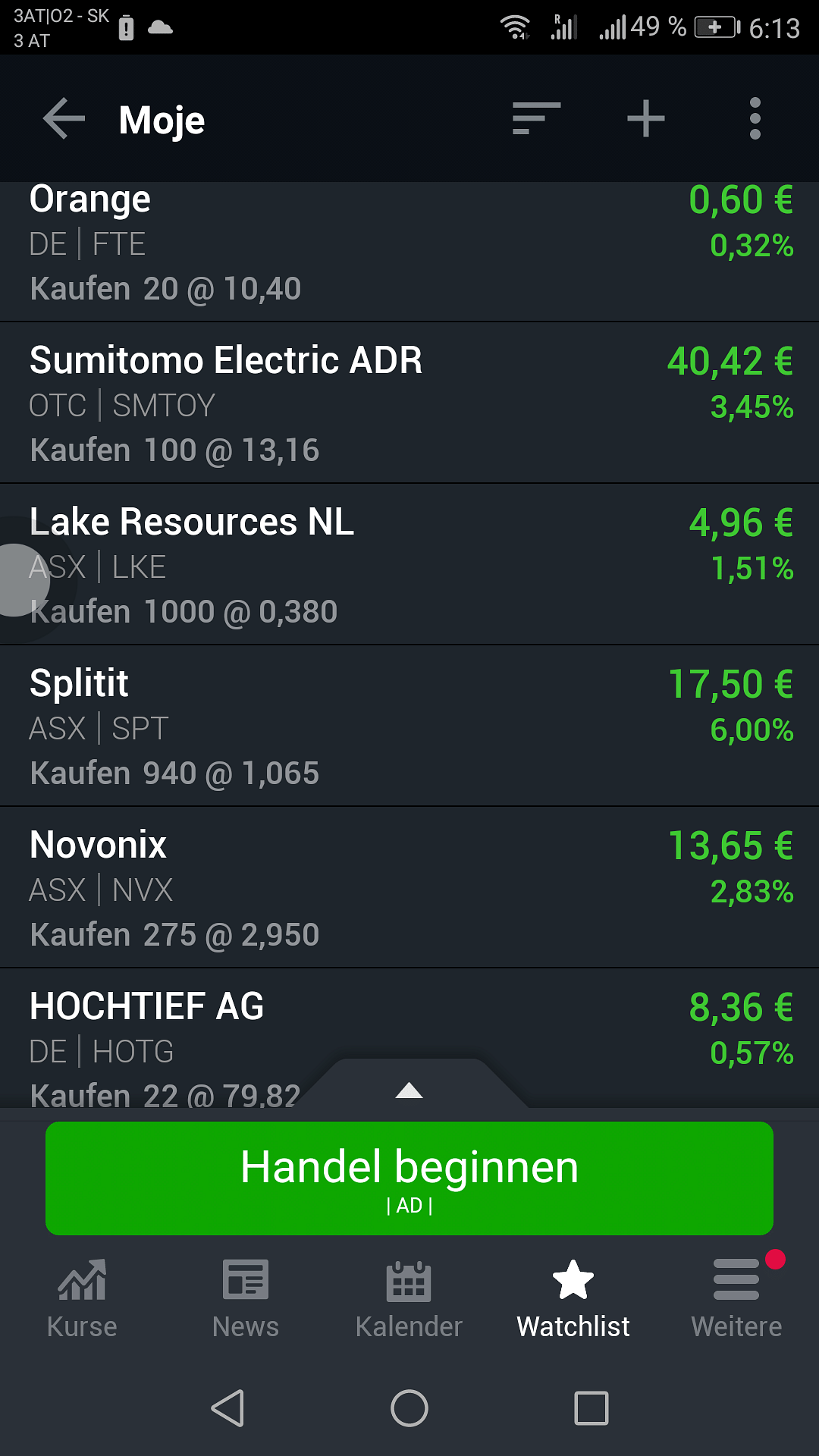Open Sumitomo Electric ADR position
819x1456 pixels.
click(409, 403)
